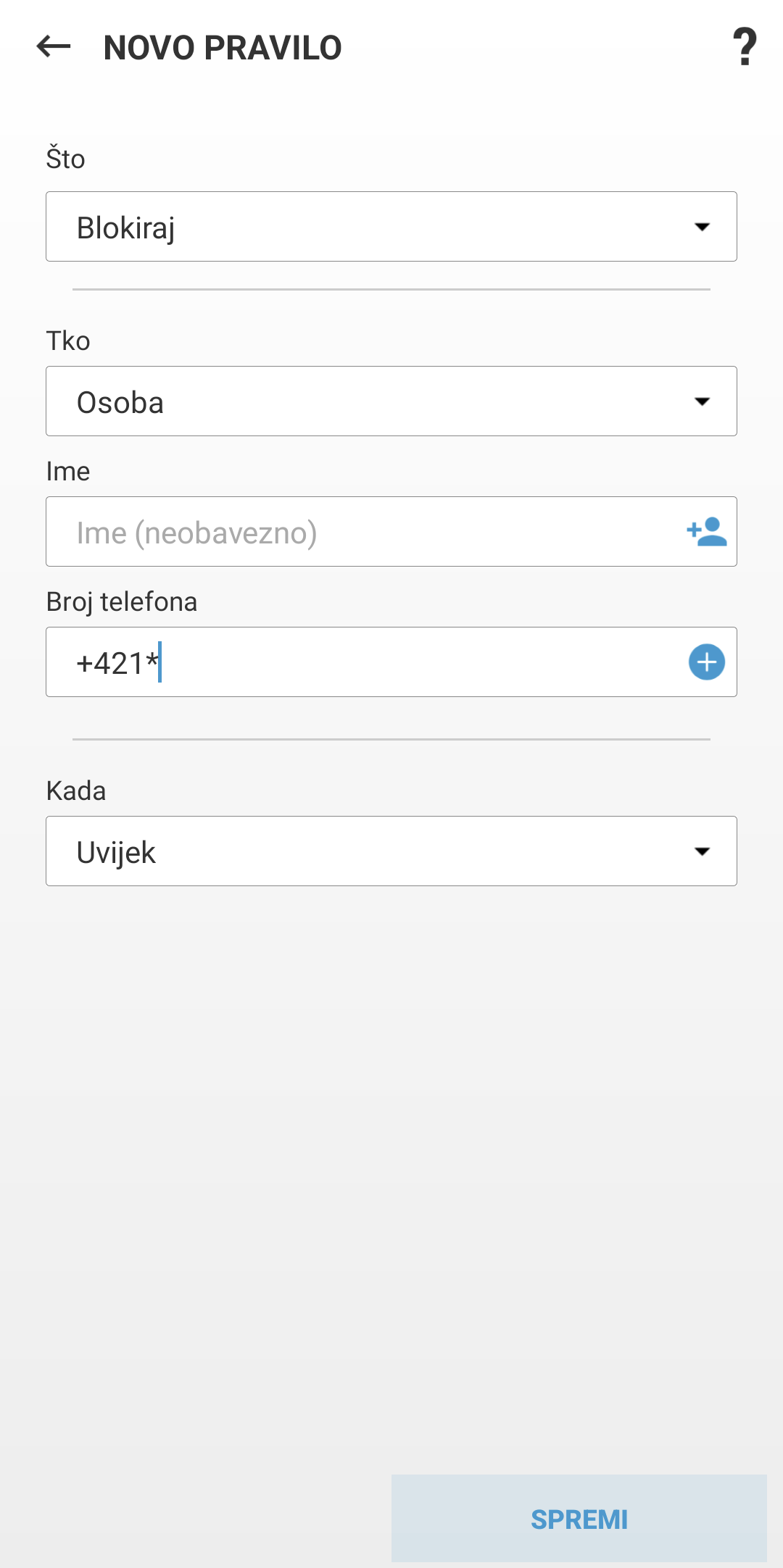Screen dimensions: 783x1568
Task: Tap the divider line under Blokiraj section
Action: 391,288
